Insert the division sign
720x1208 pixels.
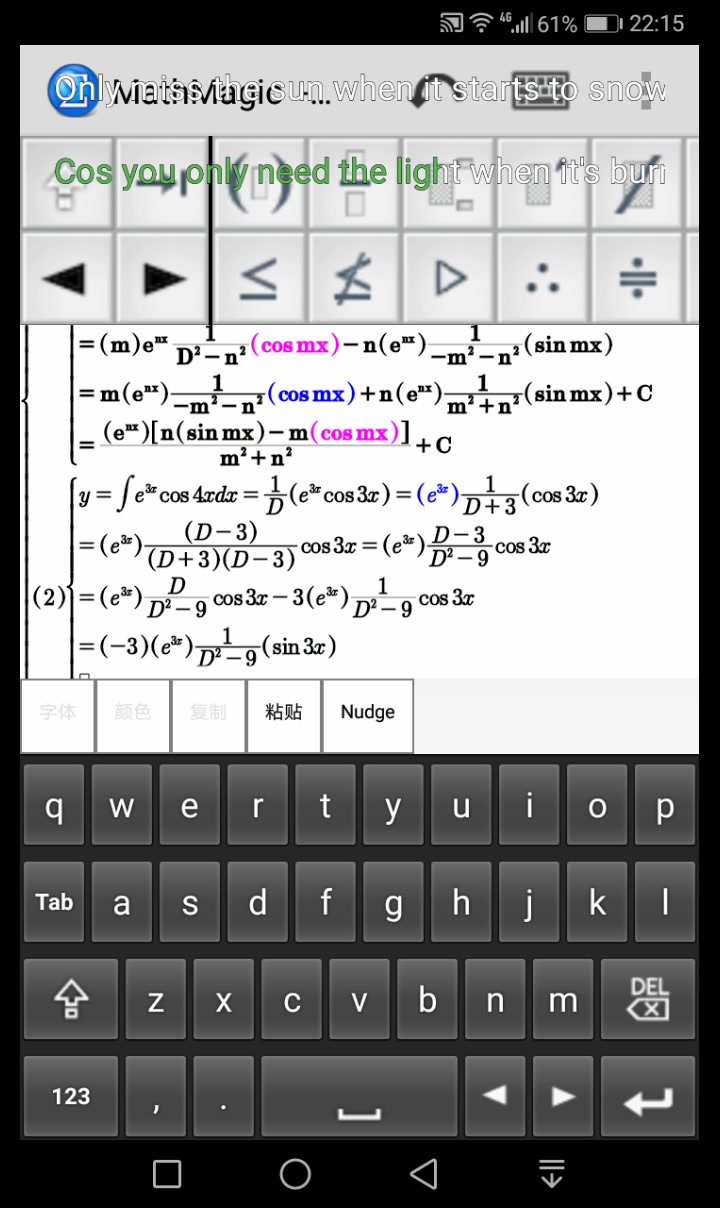[x=638, y=279]
